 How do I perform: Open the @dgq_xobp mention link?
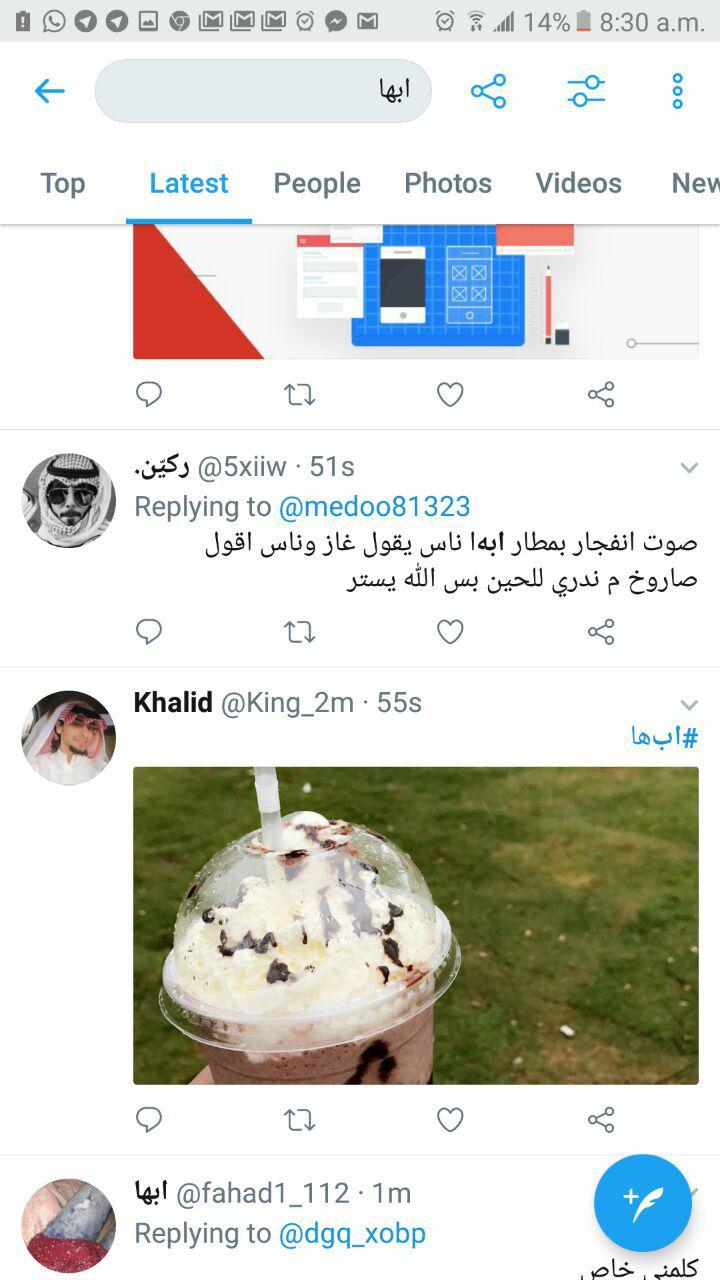[x=352, y=1233]
